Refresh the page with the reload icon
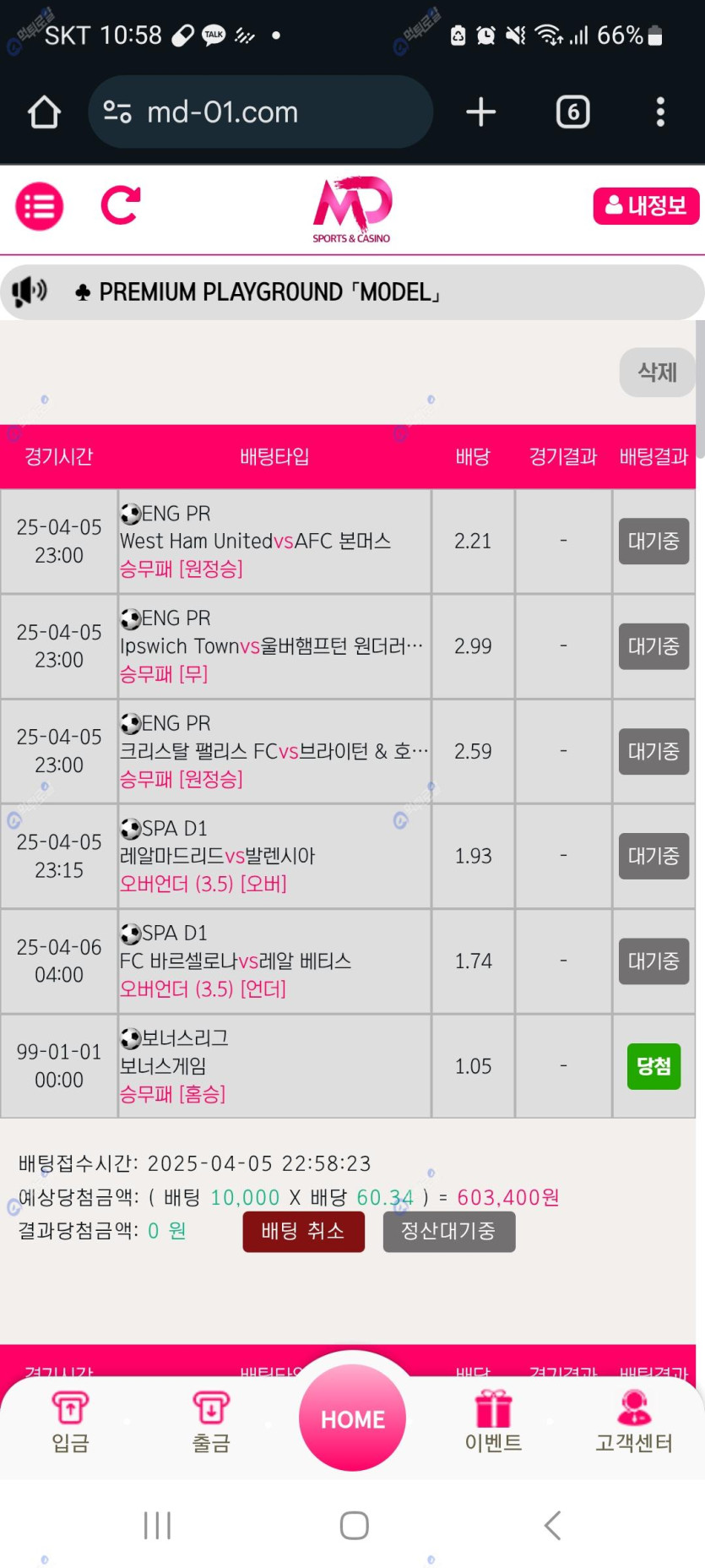 pyautogui.click(x=120, y=205)
